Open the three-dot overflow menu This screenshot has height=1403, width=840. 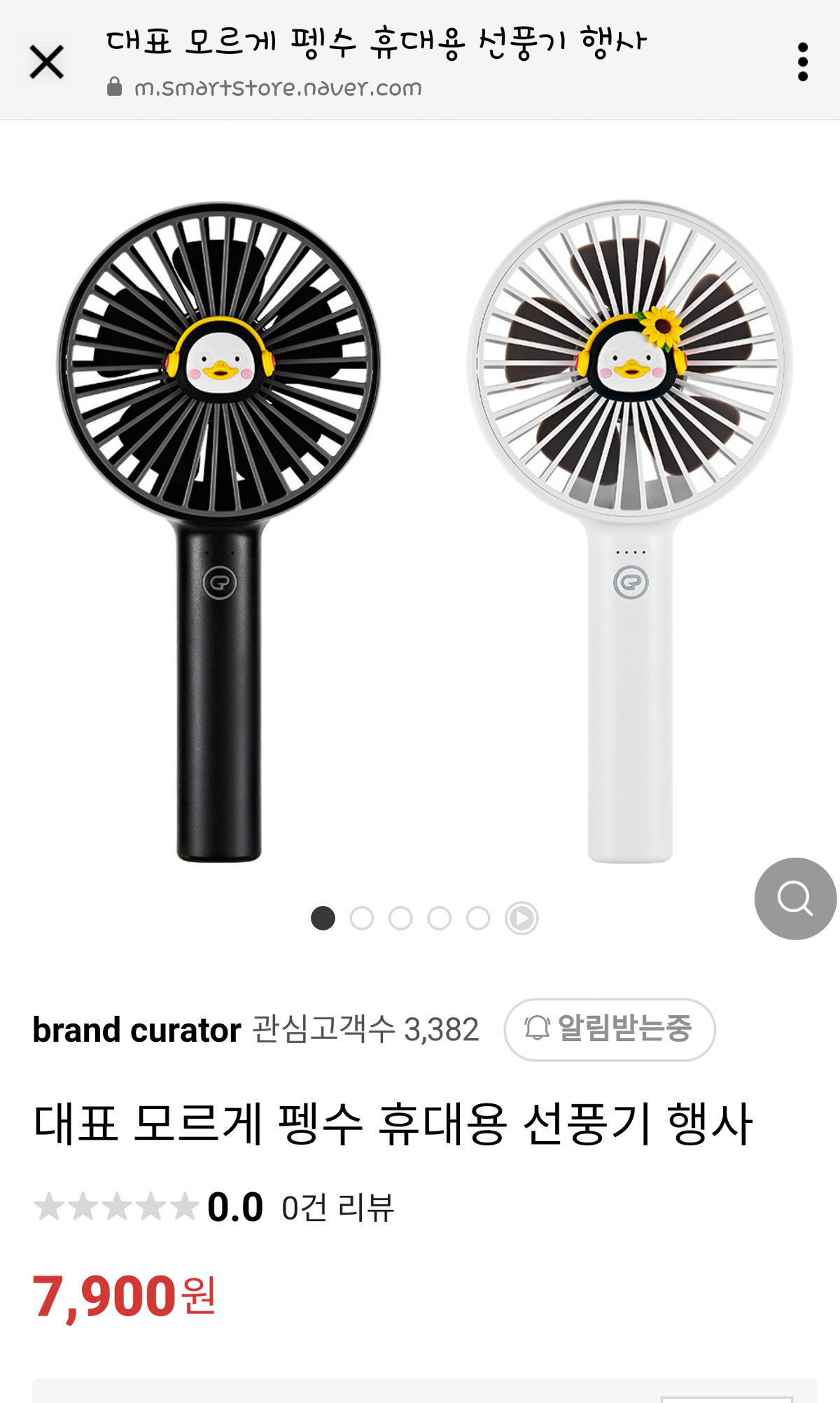802,62
